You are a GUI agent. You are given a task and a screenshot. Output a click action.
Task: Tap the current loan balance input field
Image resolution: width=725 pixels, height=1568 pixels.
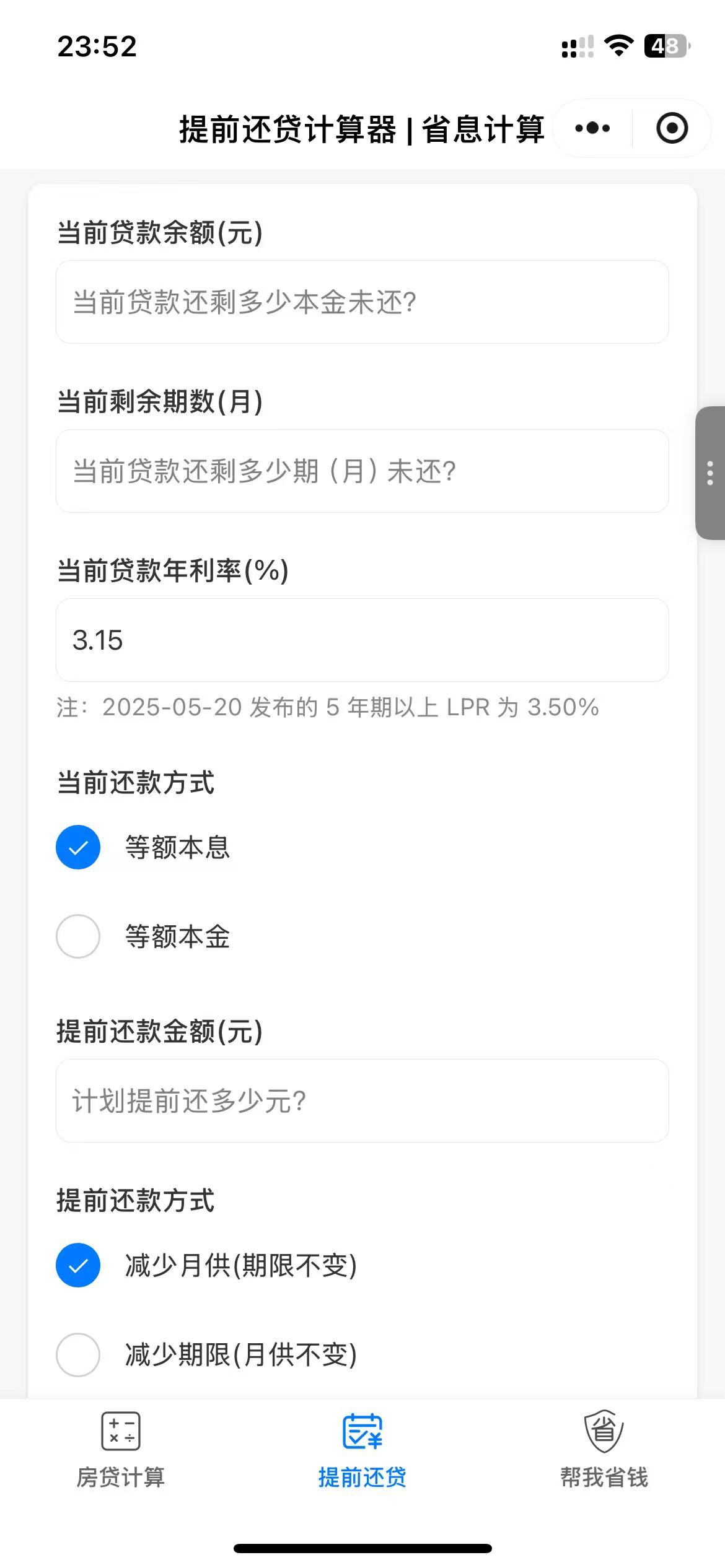pyautogui.click(x=362, y=302)
